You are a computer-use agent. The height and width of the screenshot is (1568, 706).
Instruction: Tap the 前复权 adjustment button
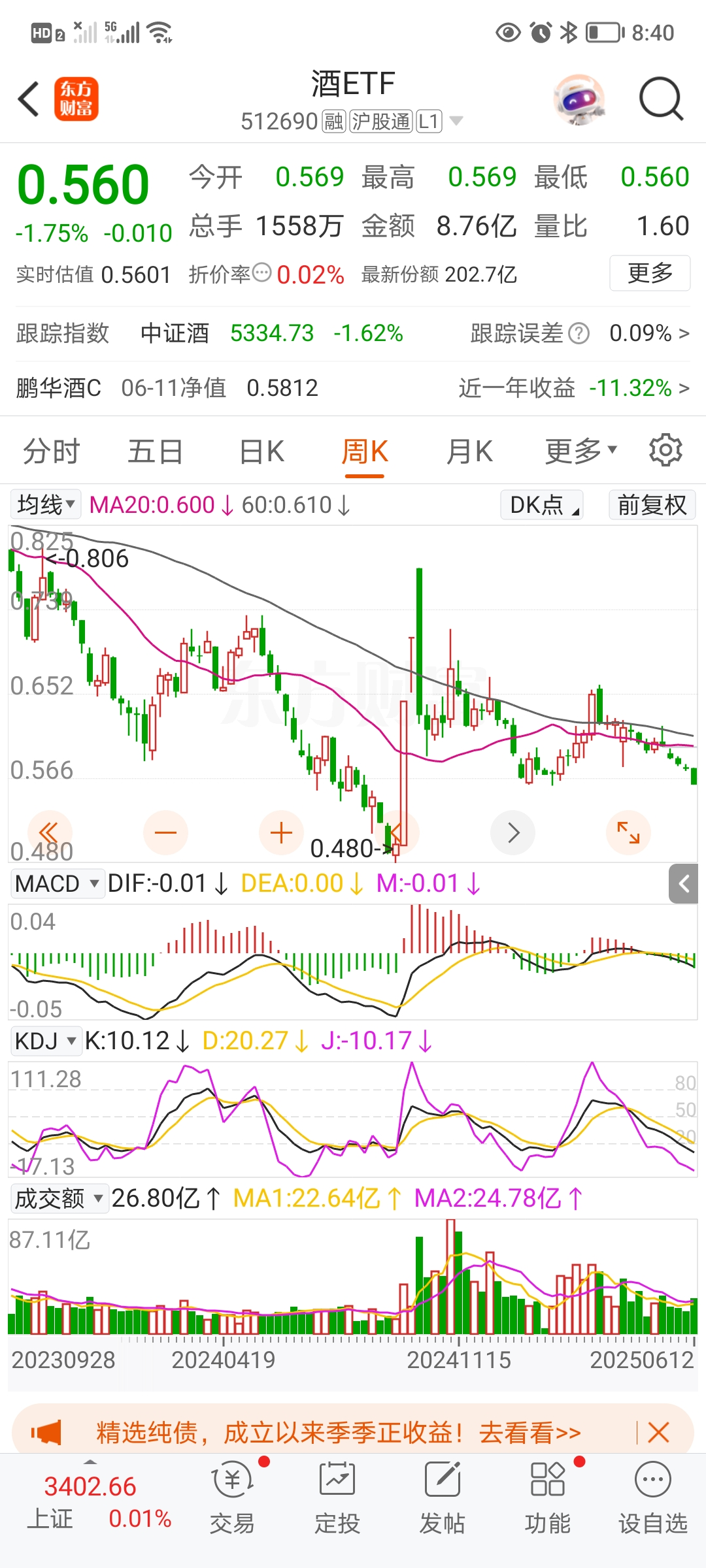(652, 505)
